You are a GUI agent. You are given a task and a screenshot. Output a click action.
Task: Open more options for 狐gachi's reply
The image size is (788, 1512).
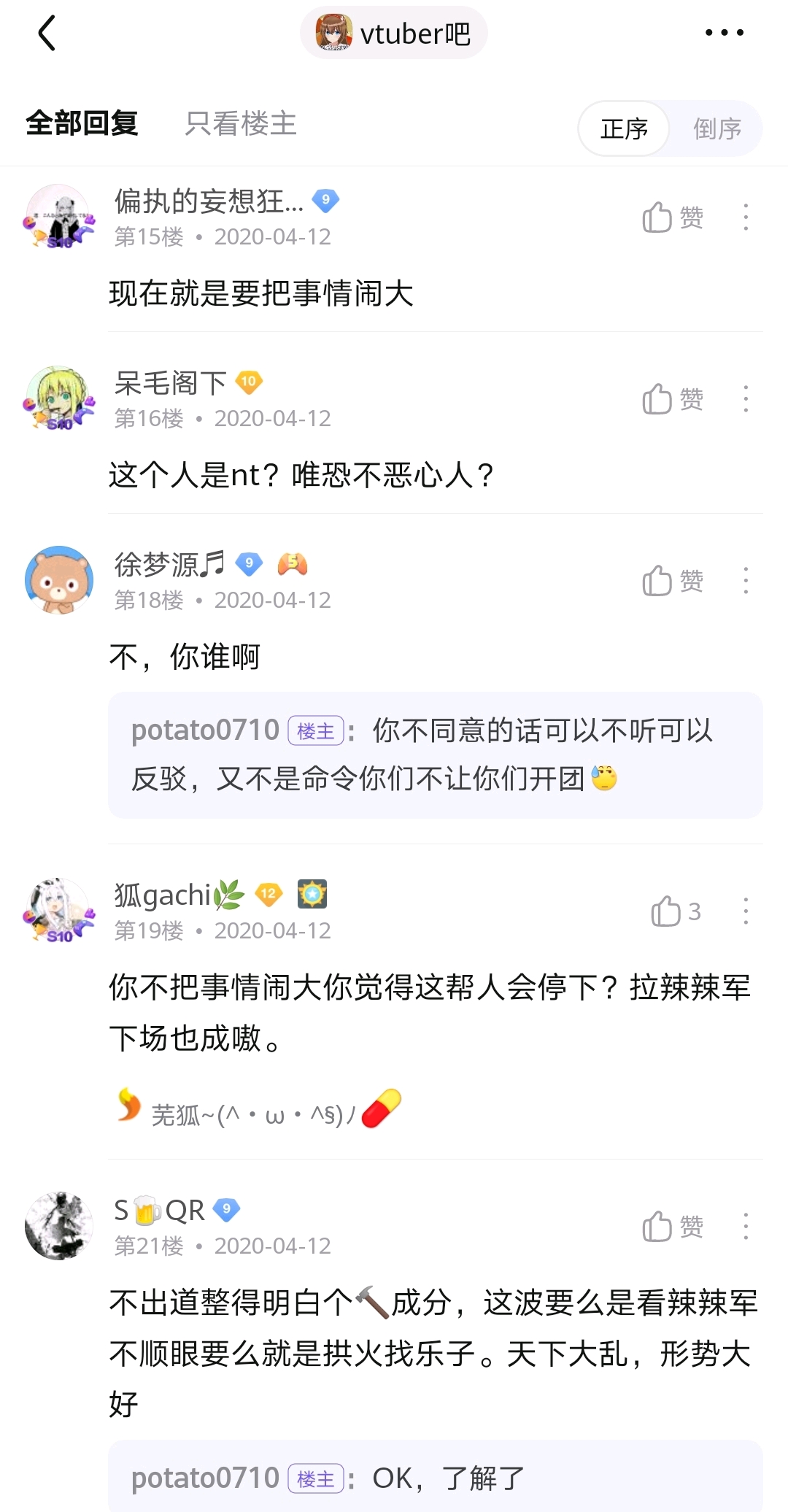pyautogui.click(x=745, y=911)
